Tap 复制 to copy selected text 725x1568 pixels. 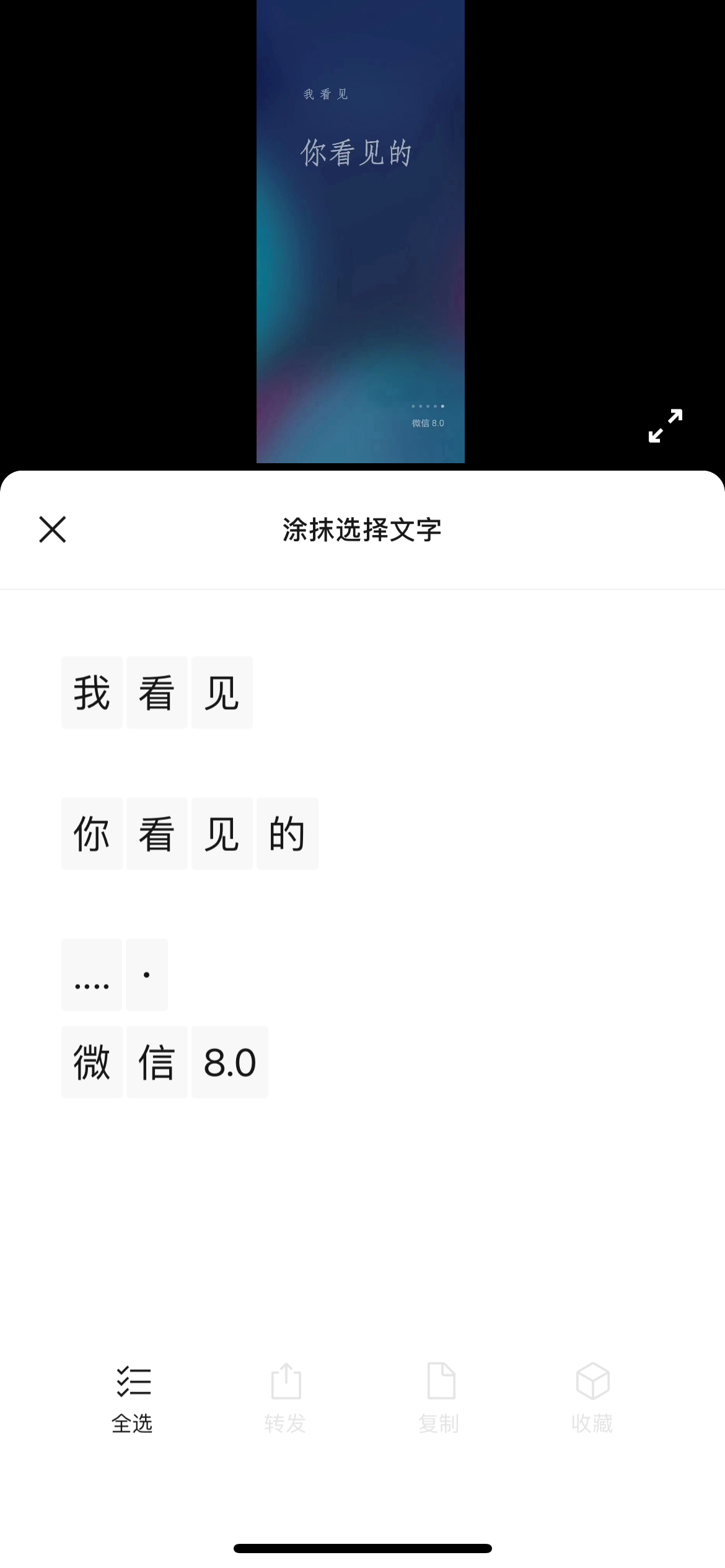click(439, 1400)
